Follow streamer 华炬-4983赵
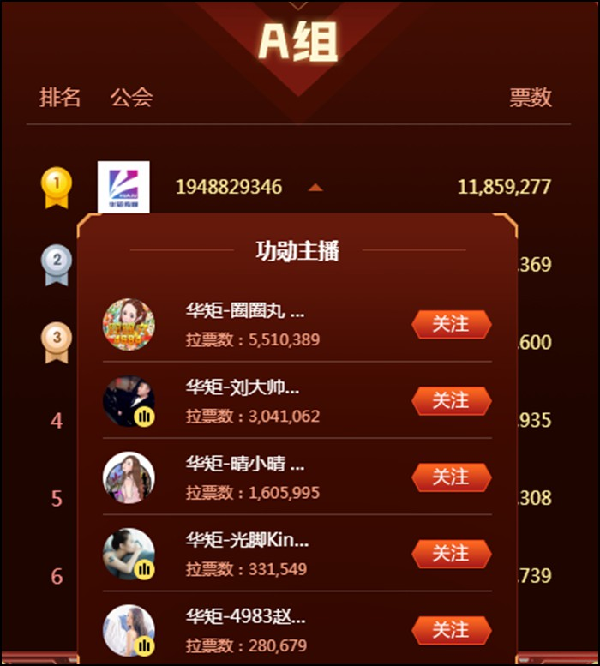Viewport: 600px width, 666px height. (451, 630)
